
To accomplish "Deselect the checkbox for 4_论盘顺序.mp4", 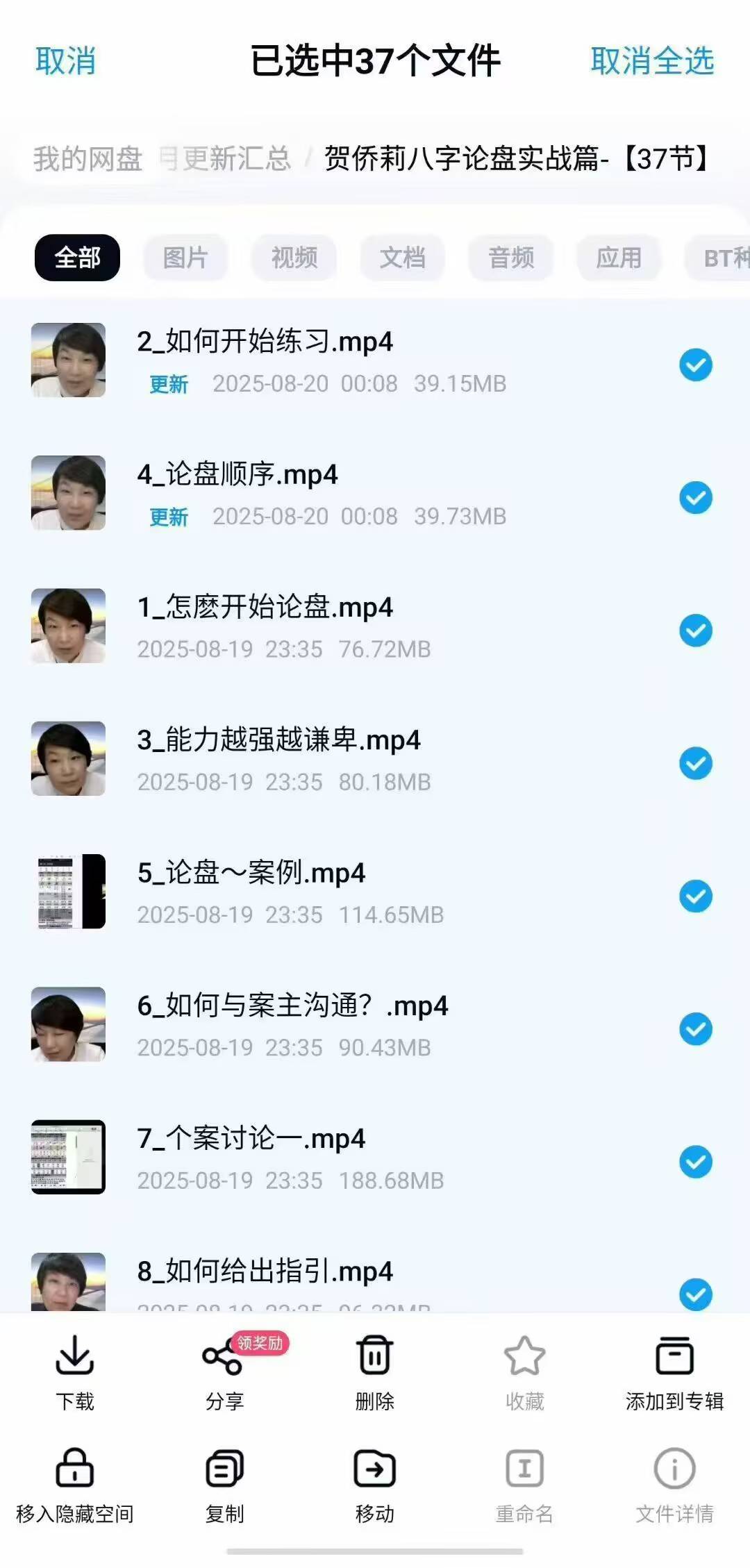I will pyautogui.click(x=696, y=498).
